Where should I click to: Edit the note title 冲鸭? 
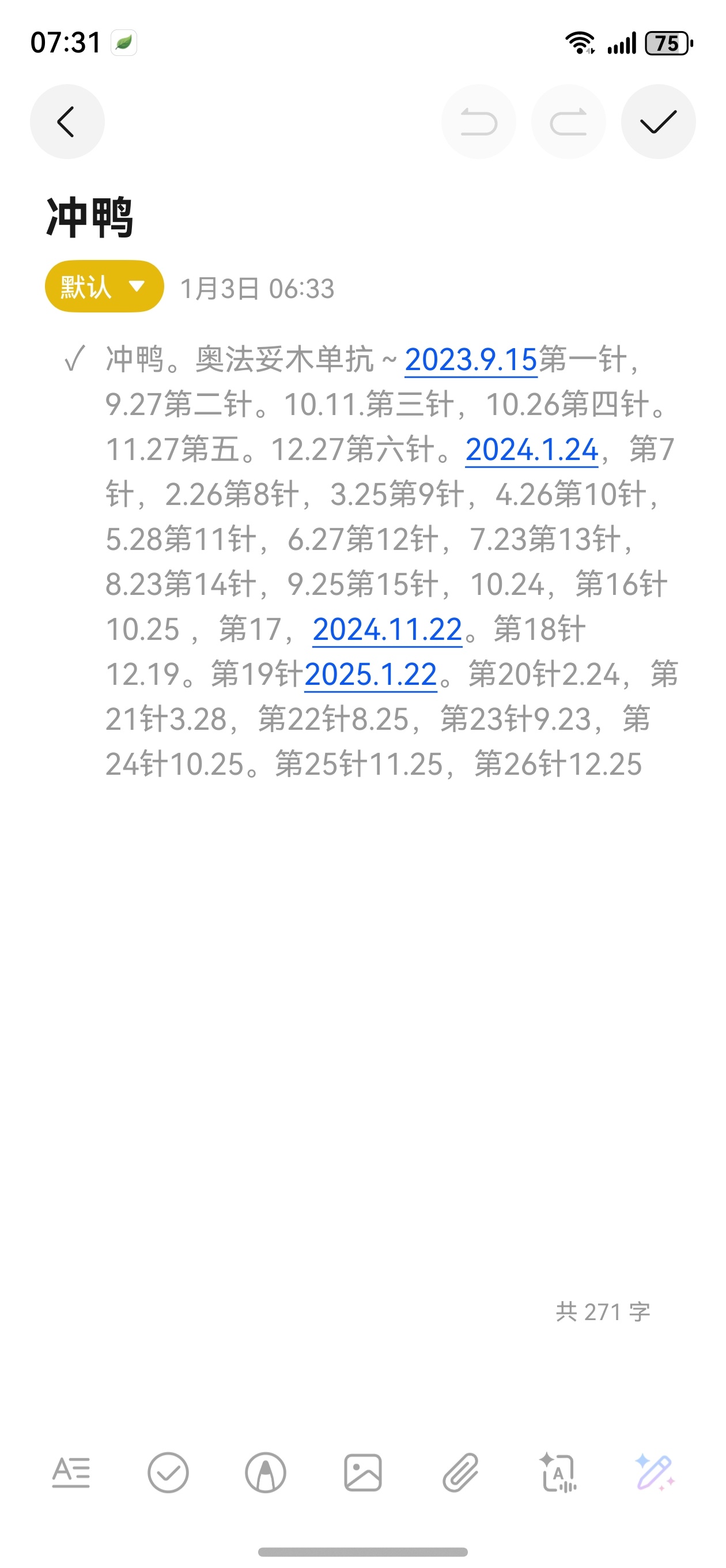(x=89, y=217)
